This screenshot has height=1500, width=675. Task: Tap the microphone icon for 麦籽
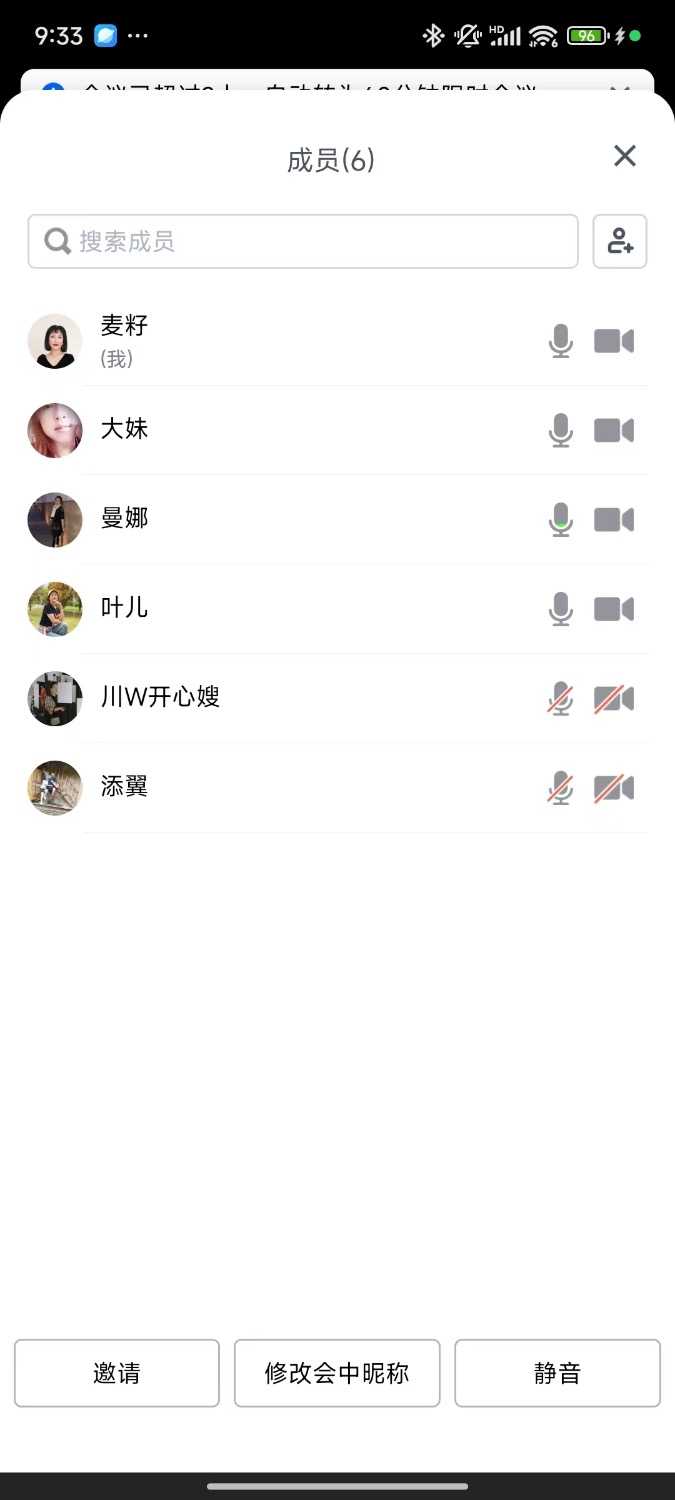coord(561,342)
